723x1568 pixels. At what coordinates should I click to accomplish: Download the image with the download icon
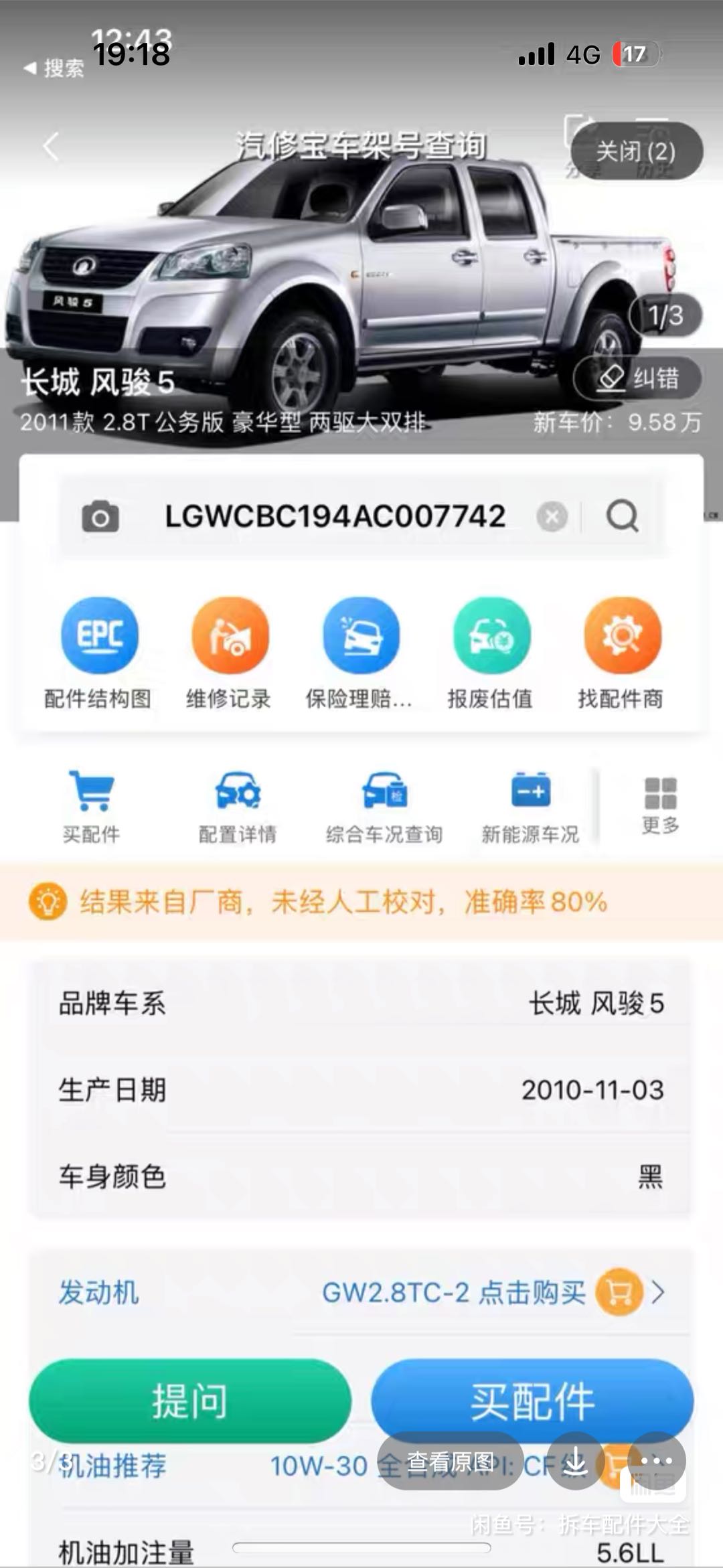[575, 1462]
